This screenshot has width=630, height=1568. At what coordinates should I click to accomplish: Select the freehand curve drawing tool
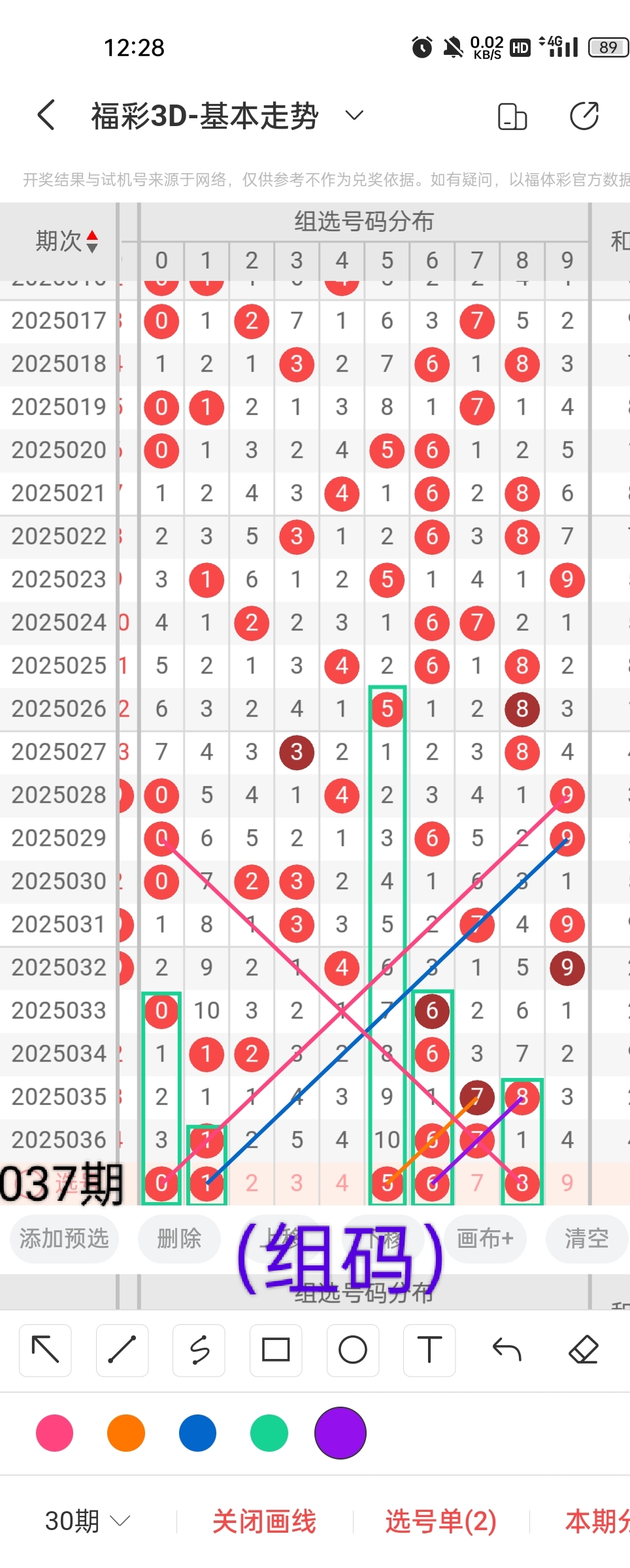pos(199,1350)
